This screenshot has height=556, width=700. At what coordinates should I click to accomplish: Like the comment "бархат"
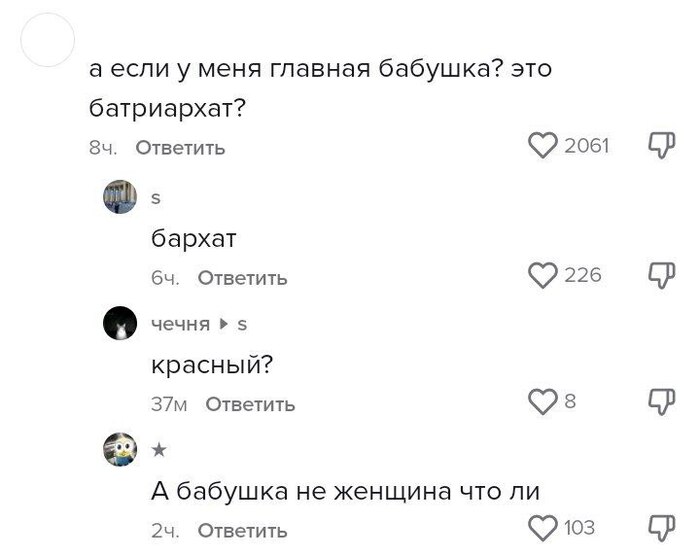click(x=542, y=275)
